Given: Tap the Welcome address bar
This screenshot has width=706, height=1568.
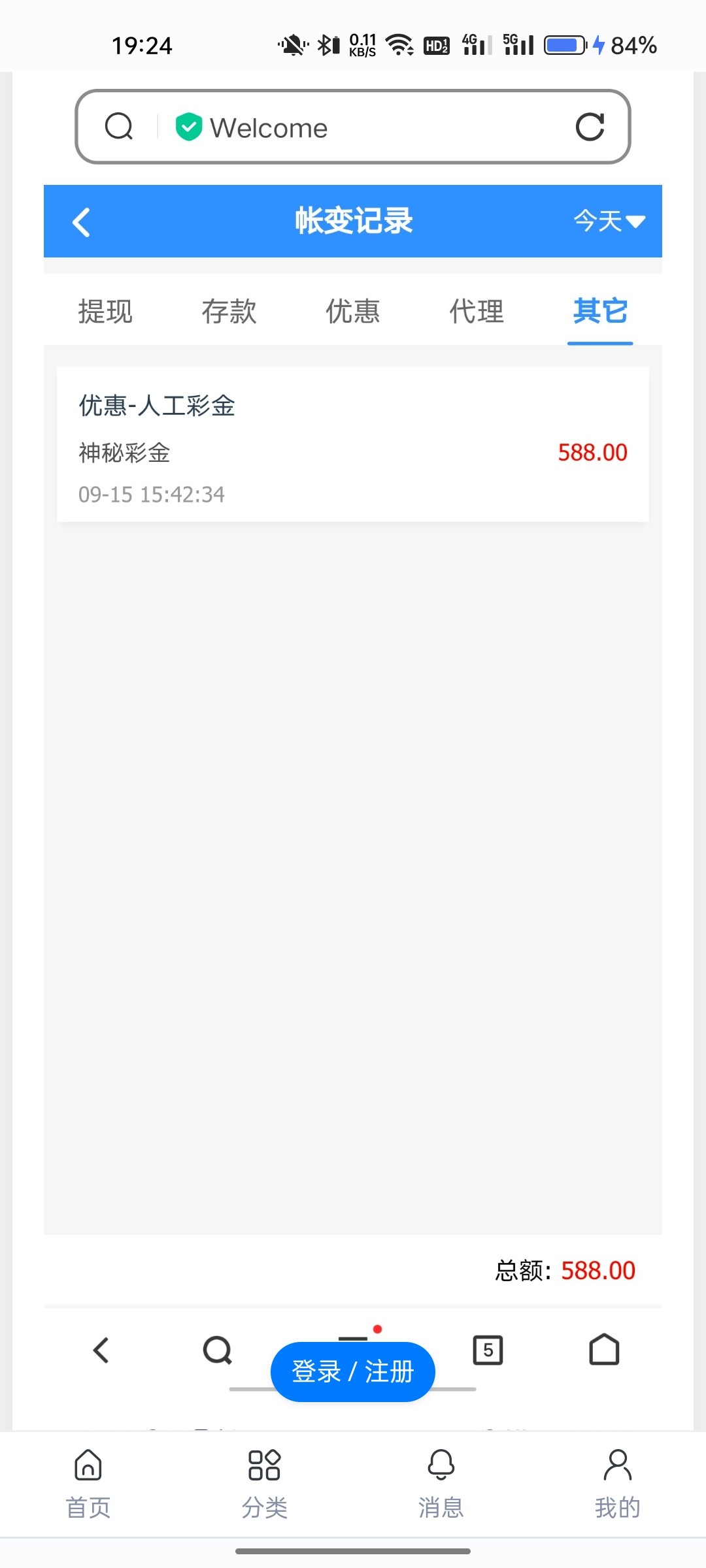Looking at the screenshot, I should [x=353, y=127].
